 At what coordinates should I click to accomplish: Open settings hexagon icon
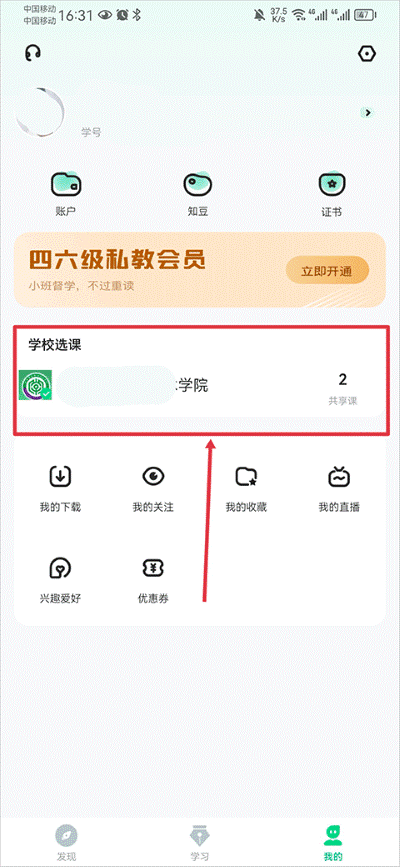(367, 54)
